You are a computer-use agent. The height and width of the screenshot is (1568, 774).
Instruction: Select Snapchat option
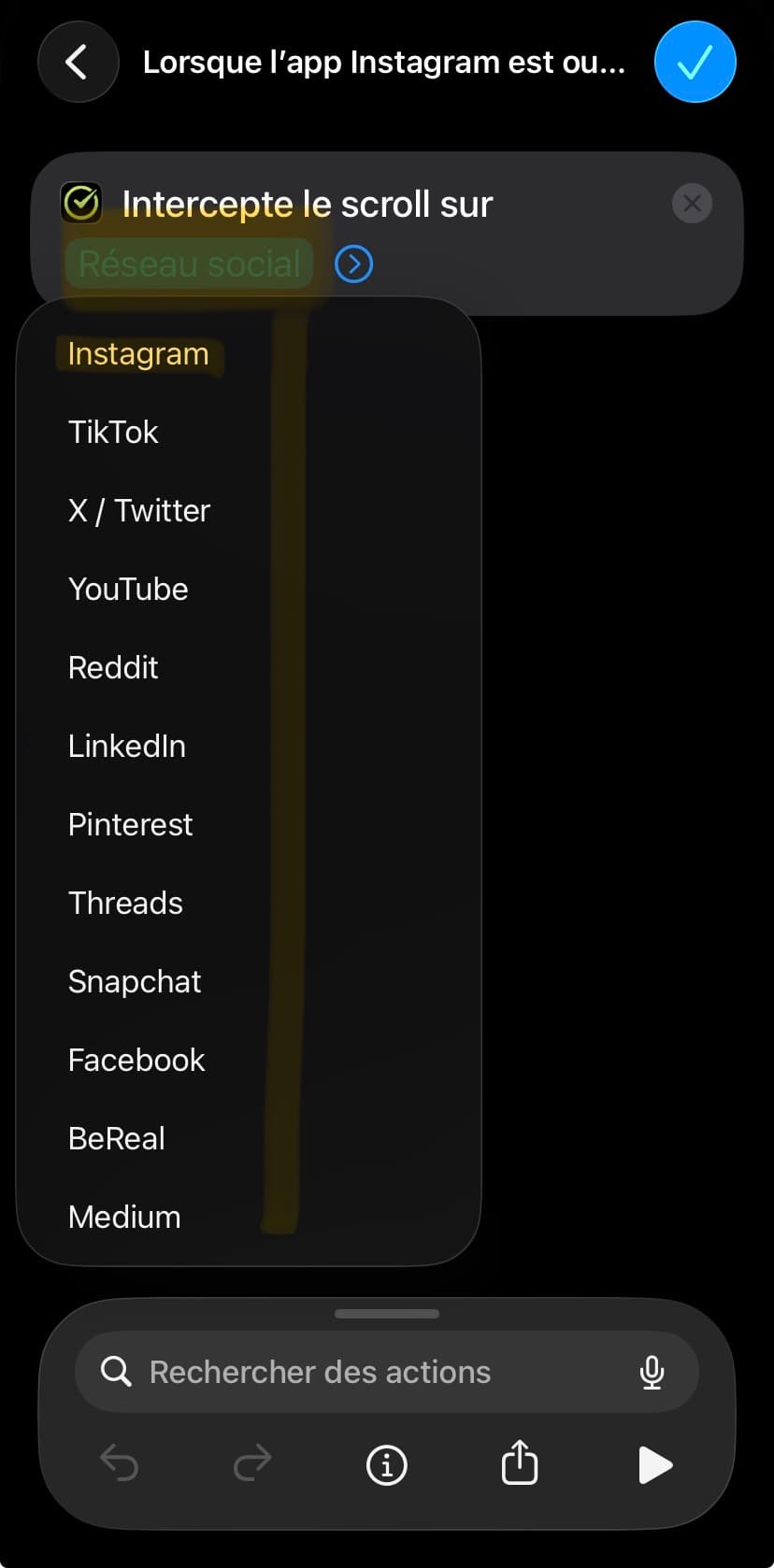pos(135,982)
